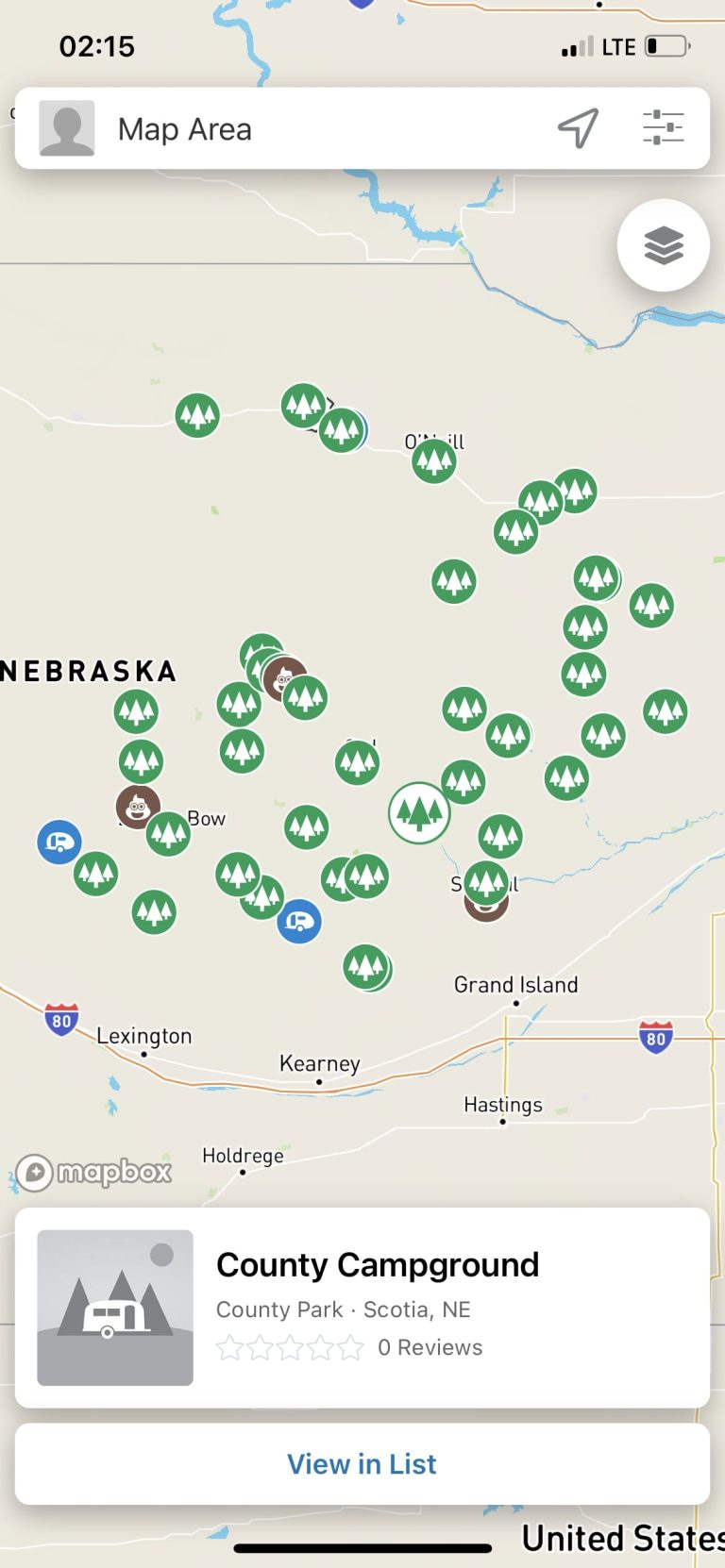Viewport: 725px width, 1568px height.
Task: Select the campground pin at O'Neill
Action: [x=434, y=460]
